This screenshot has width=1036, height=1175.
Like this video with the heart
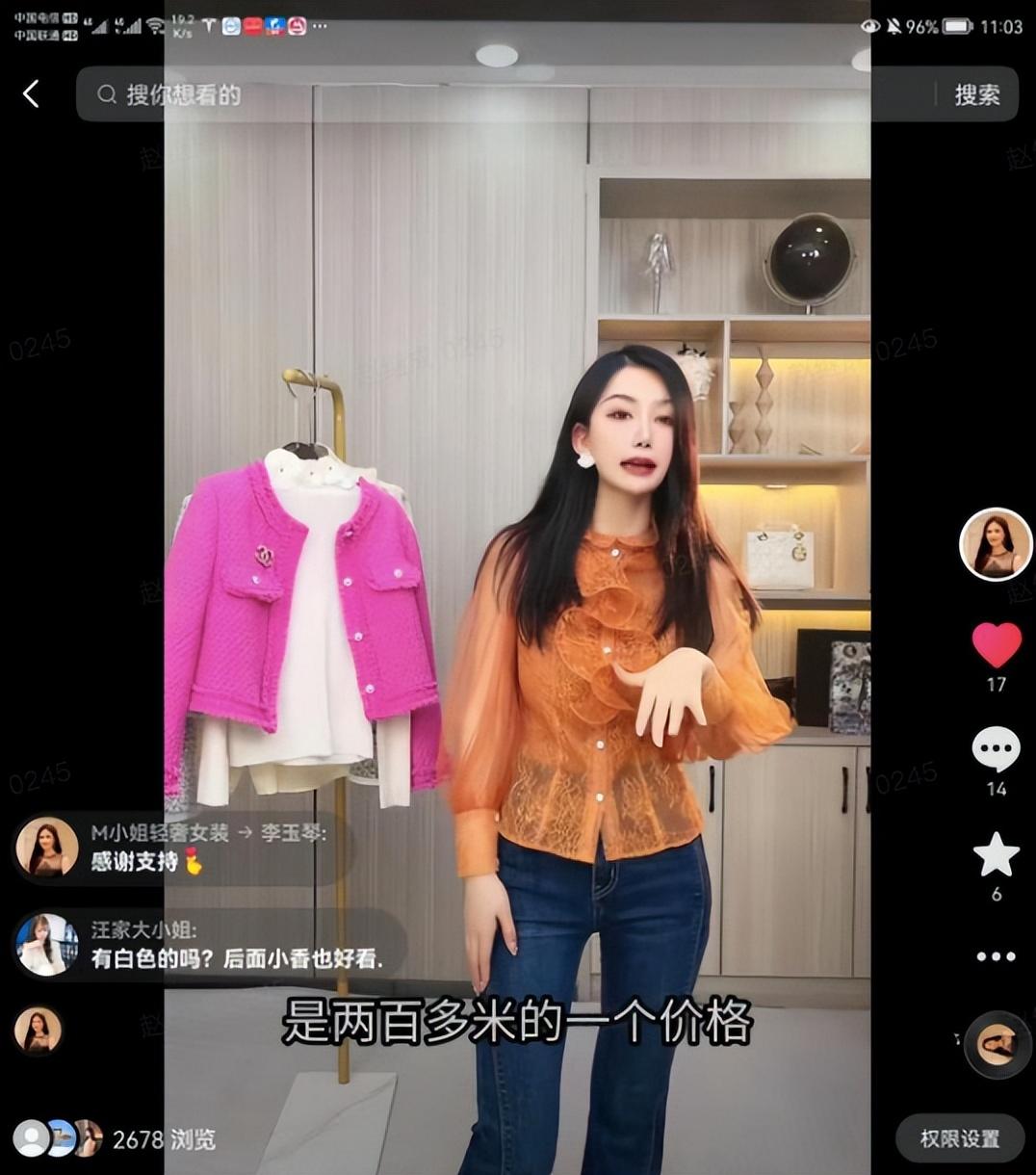(x=996, y=645)
